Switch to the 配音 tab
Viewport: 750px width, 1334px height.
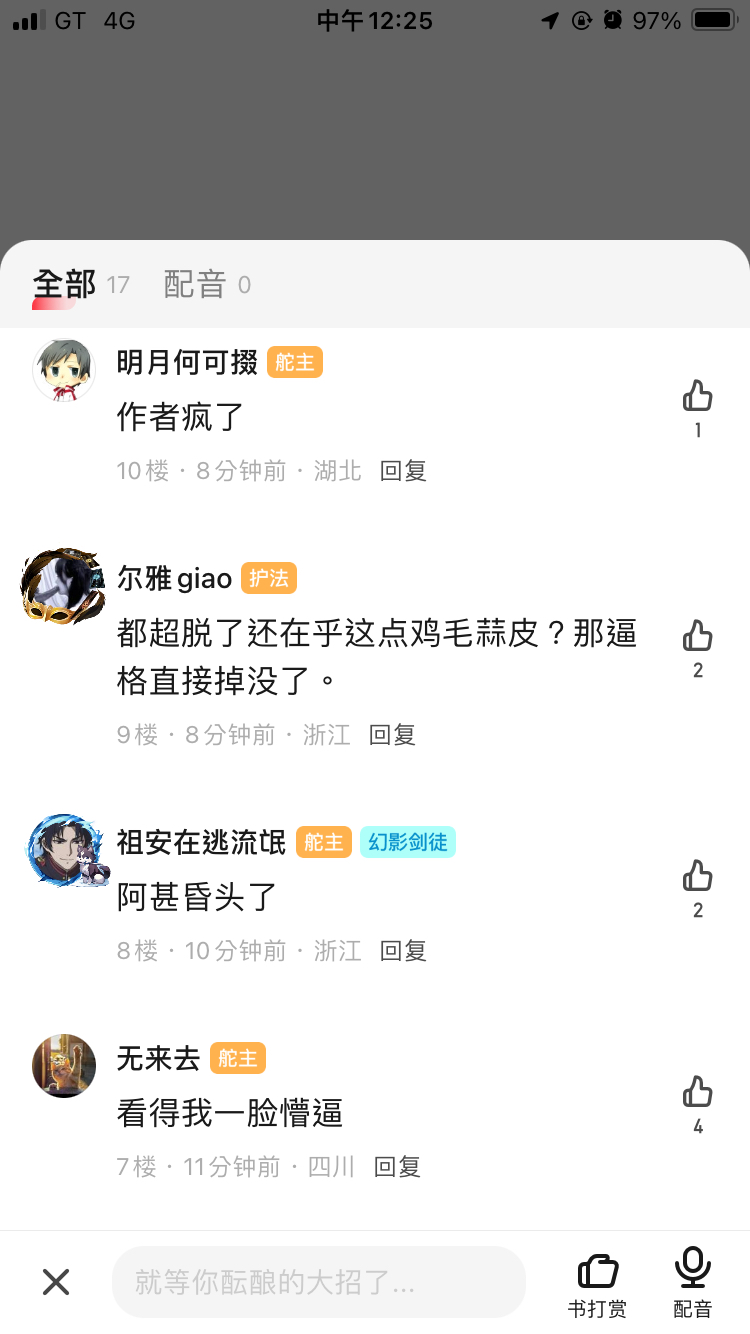point(195,285)
